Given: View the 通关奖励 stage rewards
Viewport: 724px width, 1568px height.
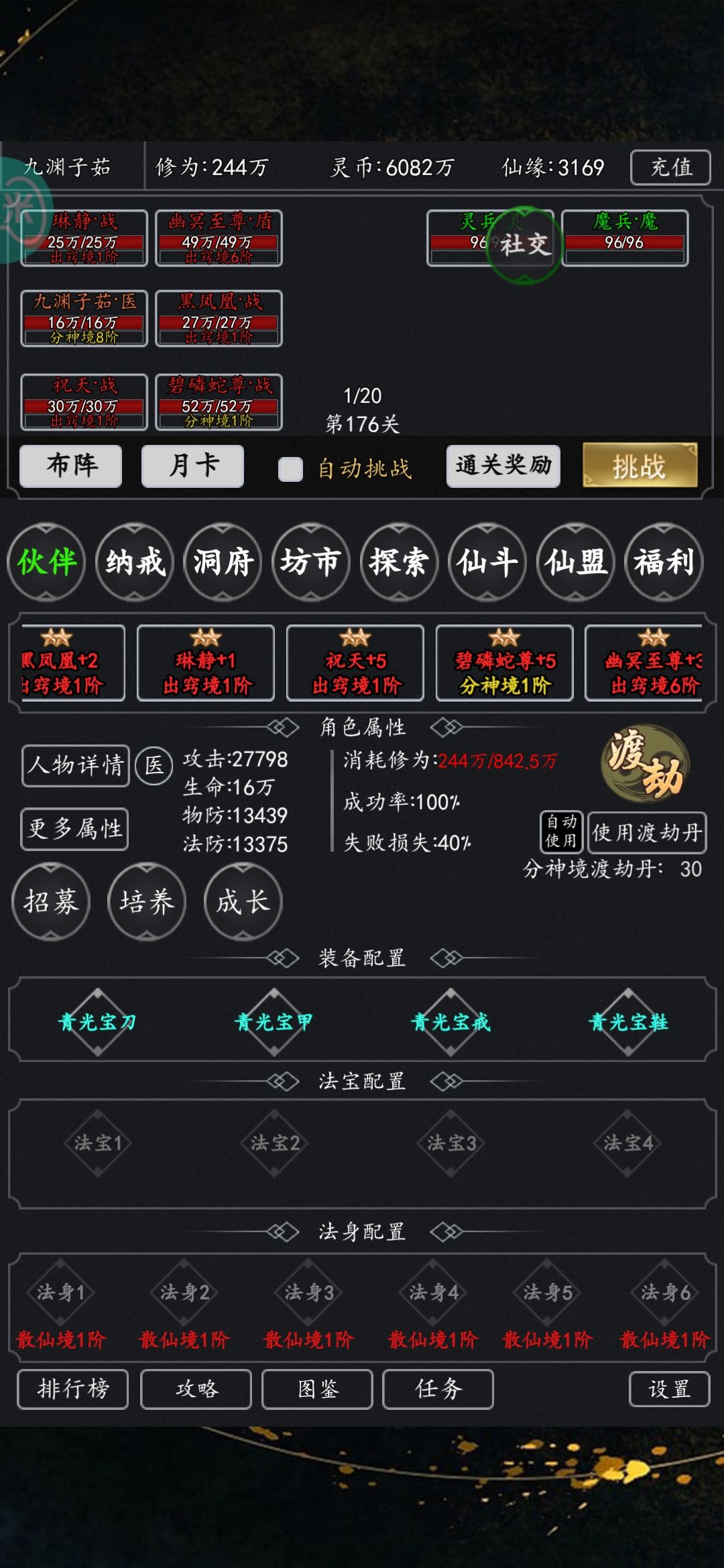Looking at the screenshot, I should pyautogui.click(x=503, y=466).
